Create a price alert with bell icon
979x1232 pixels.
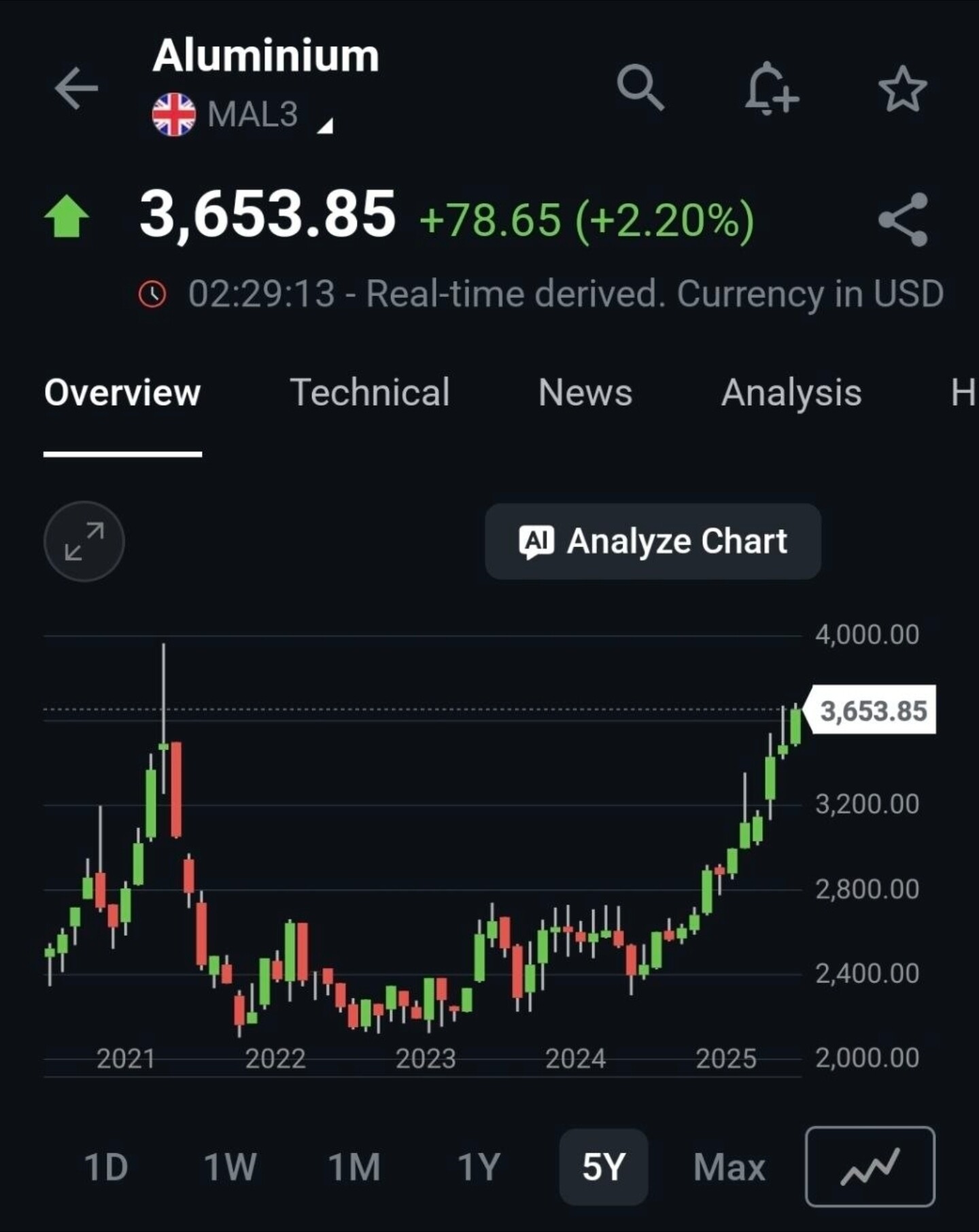tap(771, 88)
